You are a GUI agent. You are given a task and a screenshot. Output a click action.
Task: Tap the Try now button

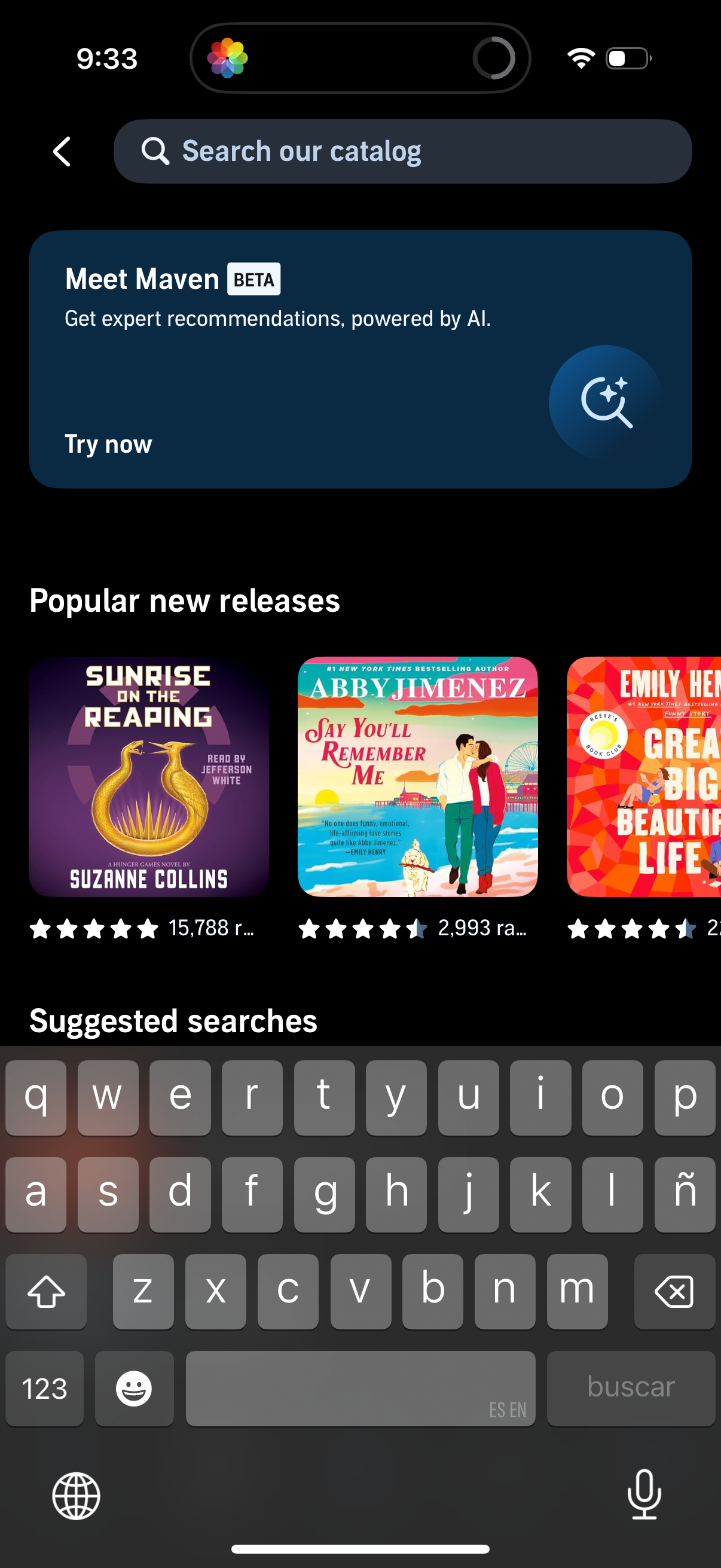pos(108,444)
